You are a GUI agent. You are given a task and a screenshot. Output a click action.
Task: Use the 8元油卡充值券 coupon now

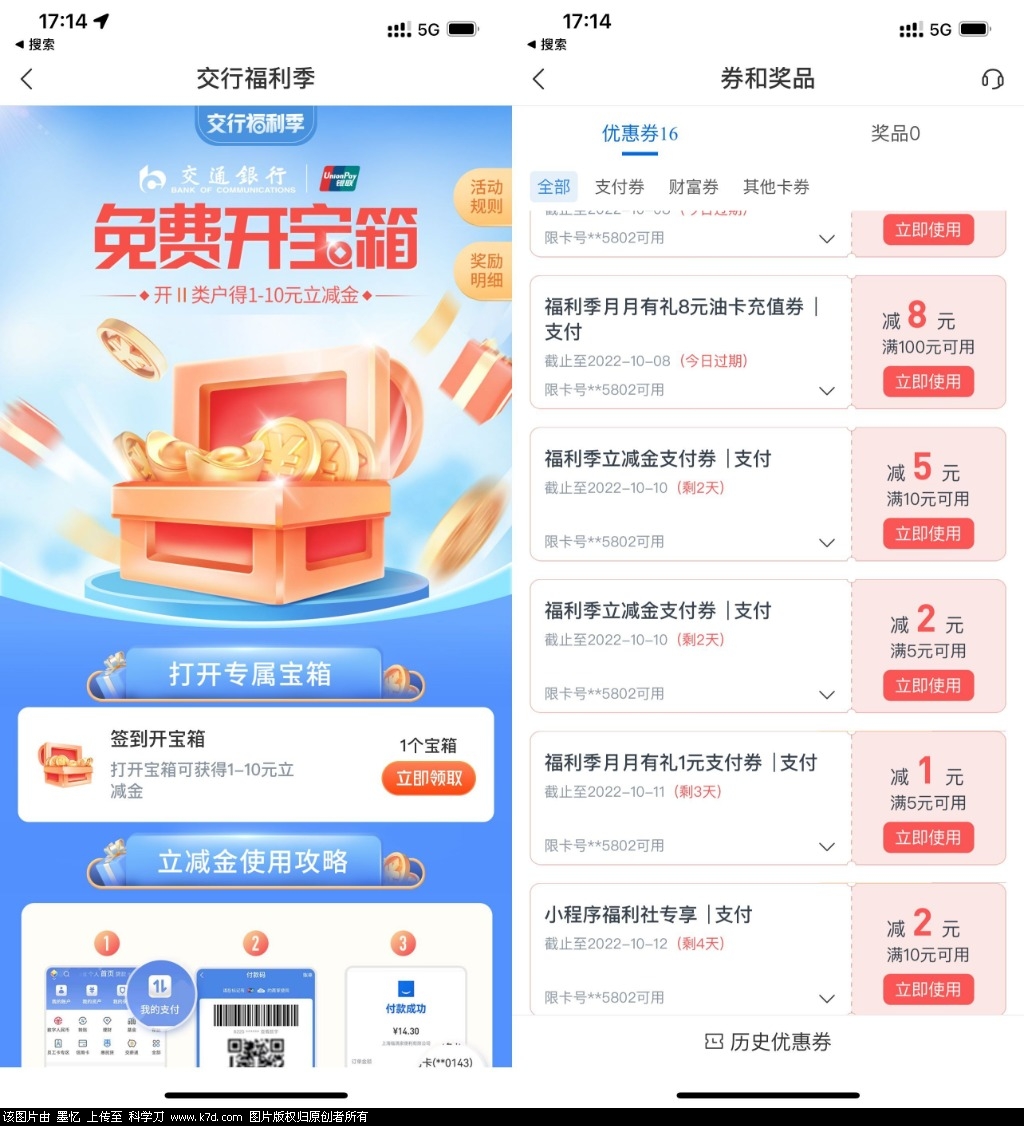click(x=928, y=382)
